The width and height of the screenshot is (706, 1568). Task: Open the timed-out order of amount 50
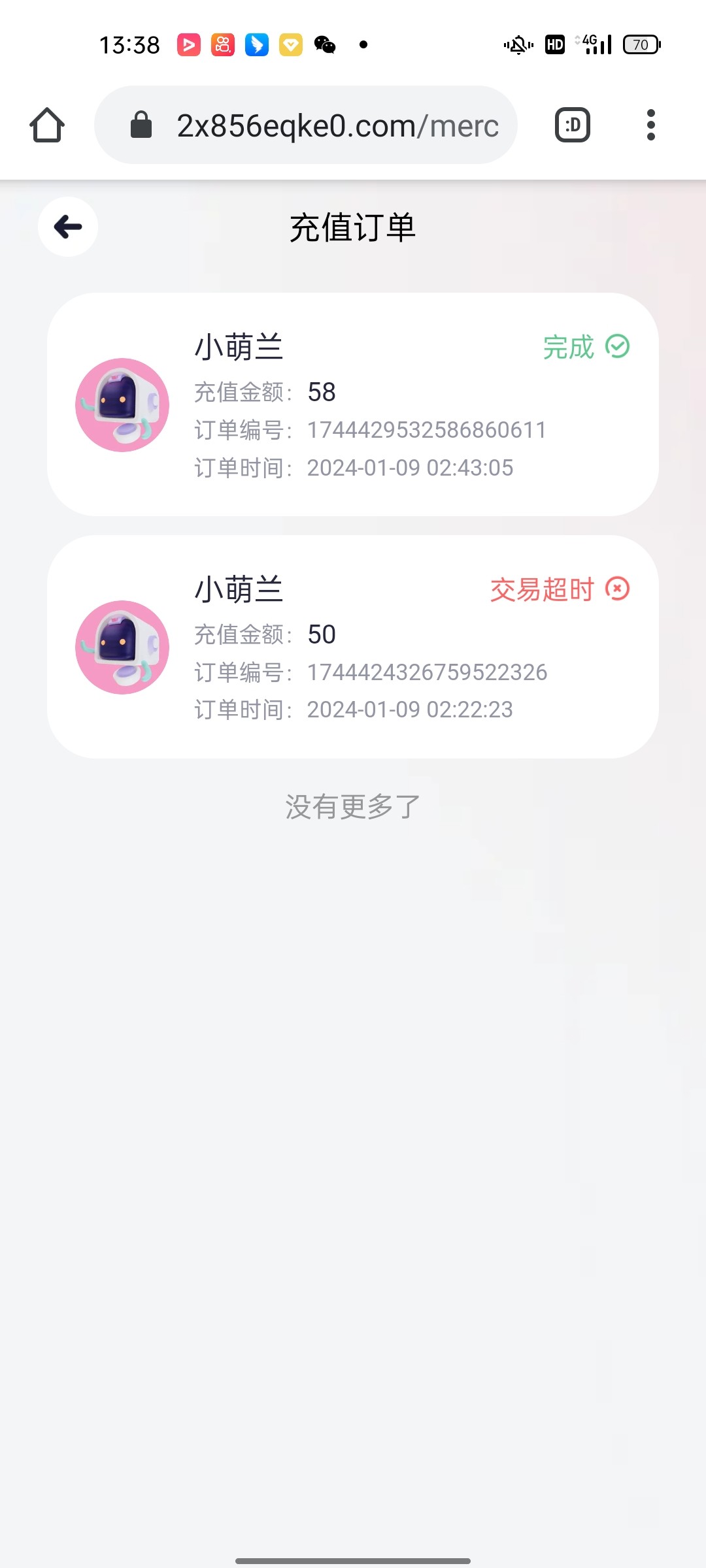(353, 647)
